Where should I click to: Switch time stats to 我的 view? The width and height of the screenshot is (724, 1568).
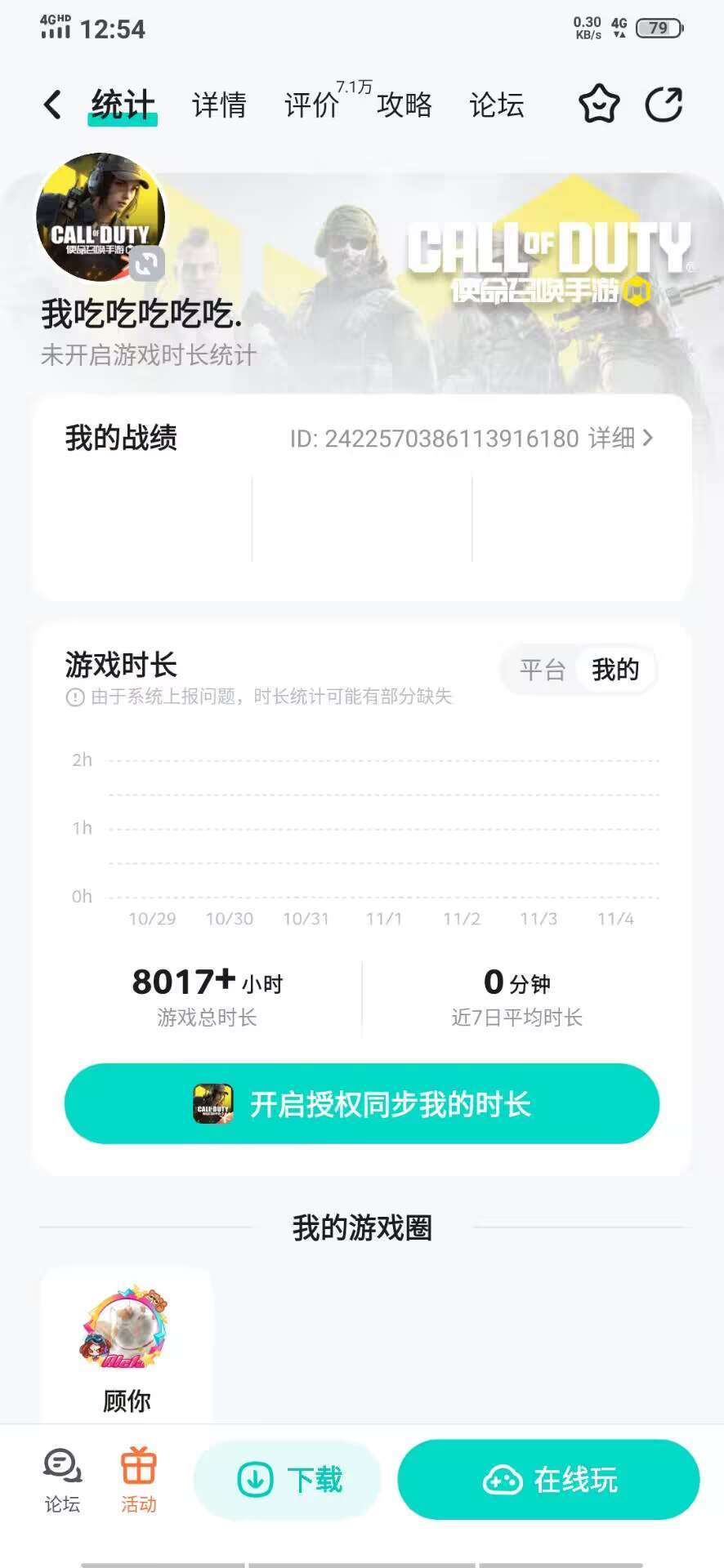[x=615, y=670]
